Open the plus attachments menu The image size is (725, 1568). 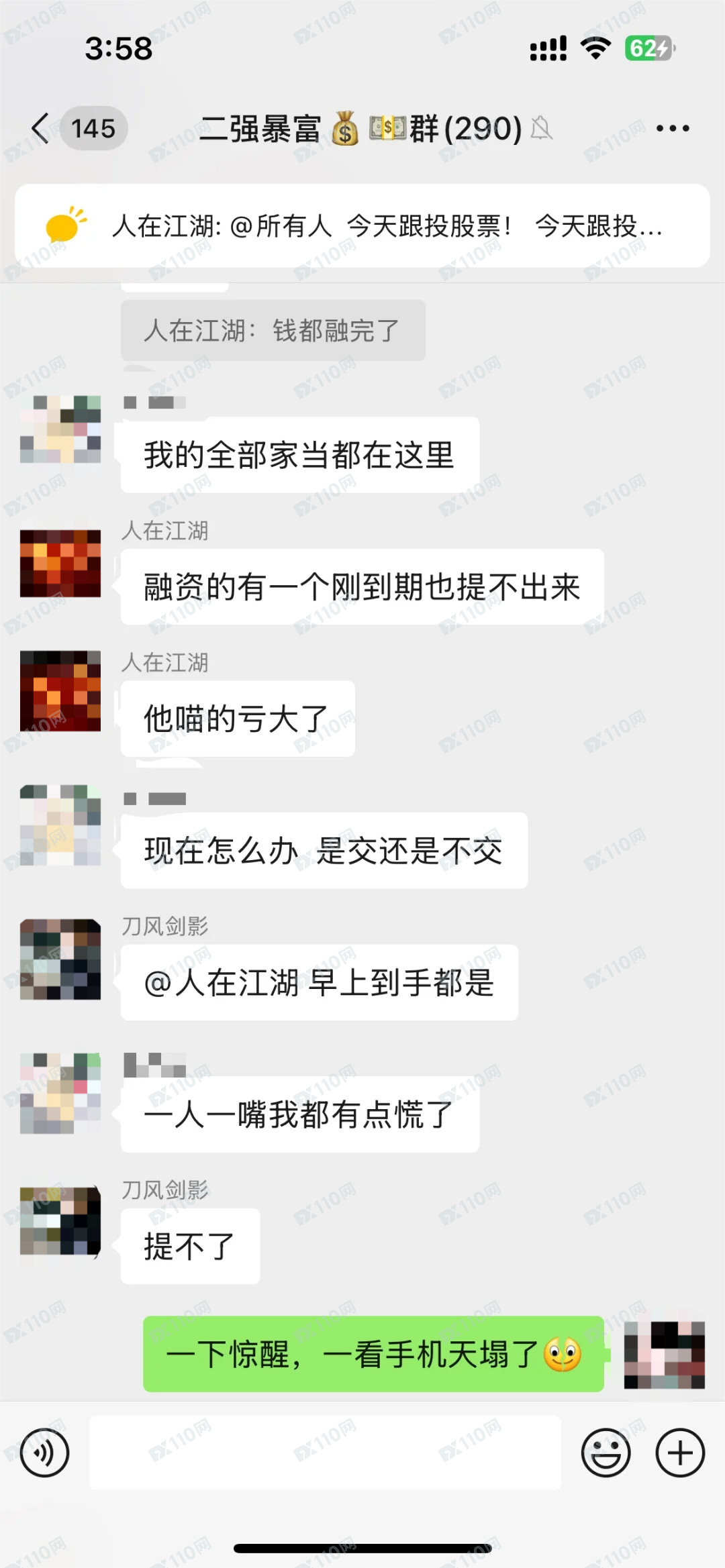679,1453
